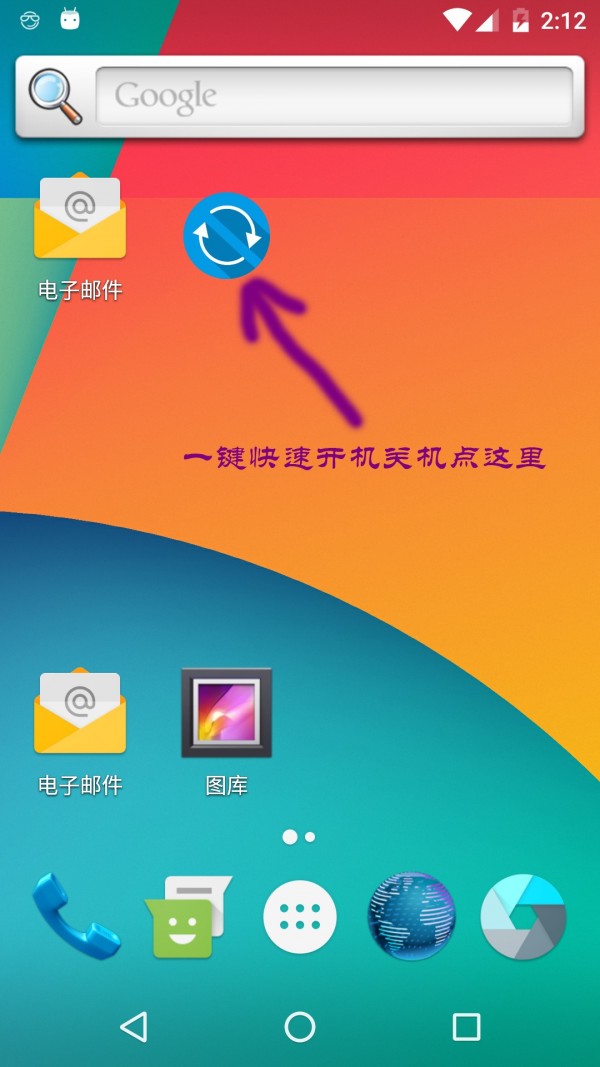Tap the system back button
This screenshot has height=1067, width=600.
pos(133,1026)
